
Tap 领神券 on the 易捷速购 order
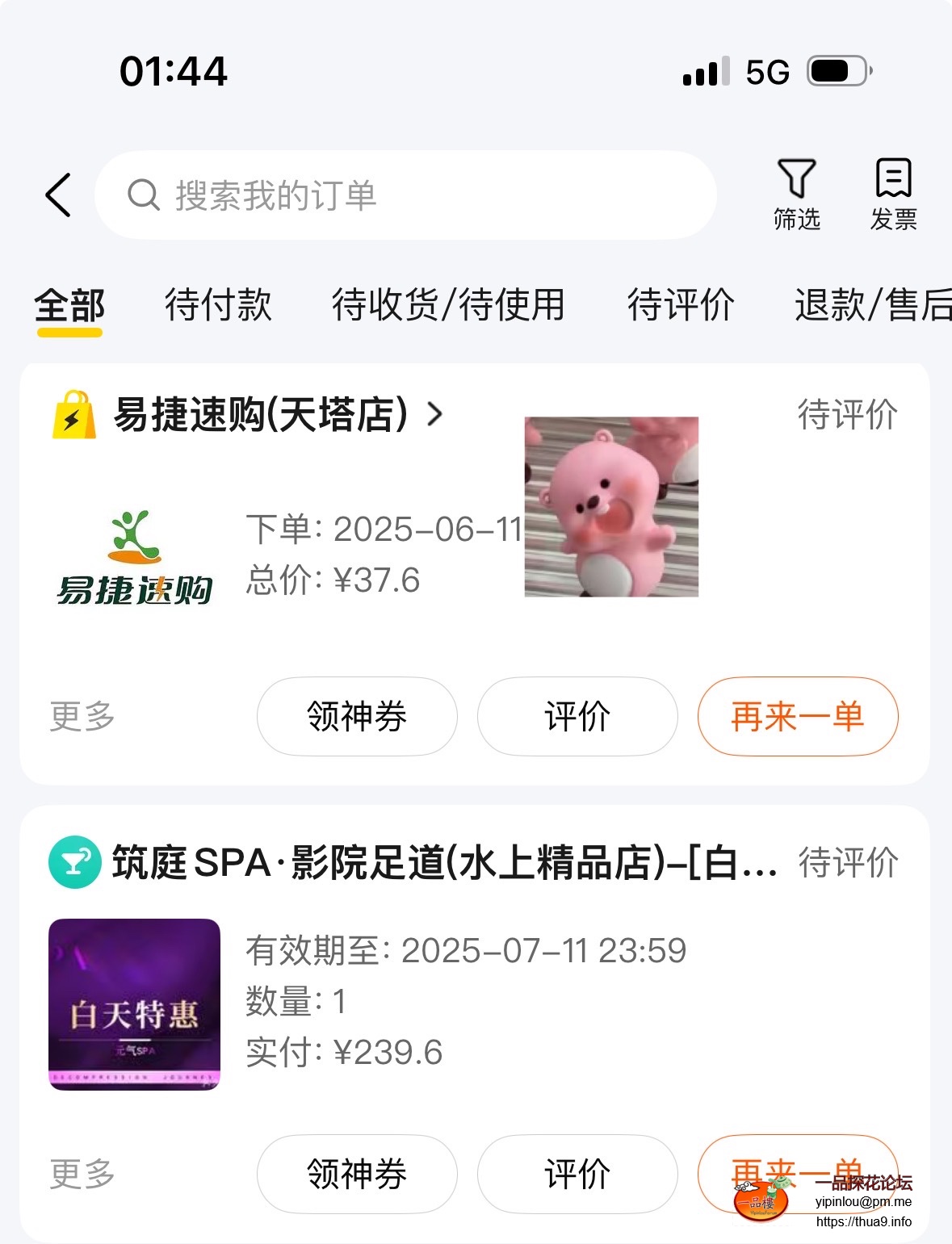[x=357, y=716]
